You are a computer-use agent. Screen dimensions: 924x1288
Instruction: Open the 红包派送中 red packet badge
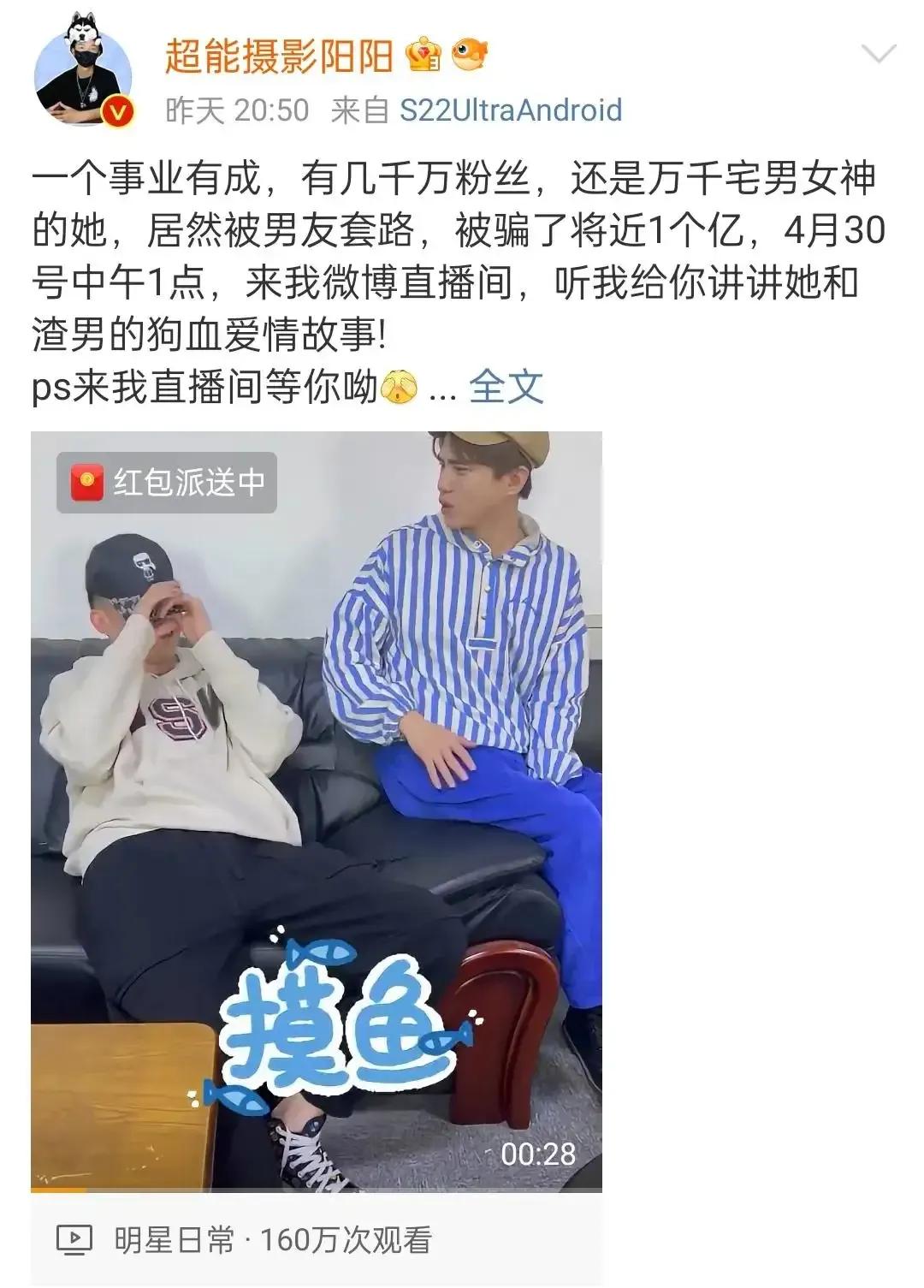tap(167, 483)
